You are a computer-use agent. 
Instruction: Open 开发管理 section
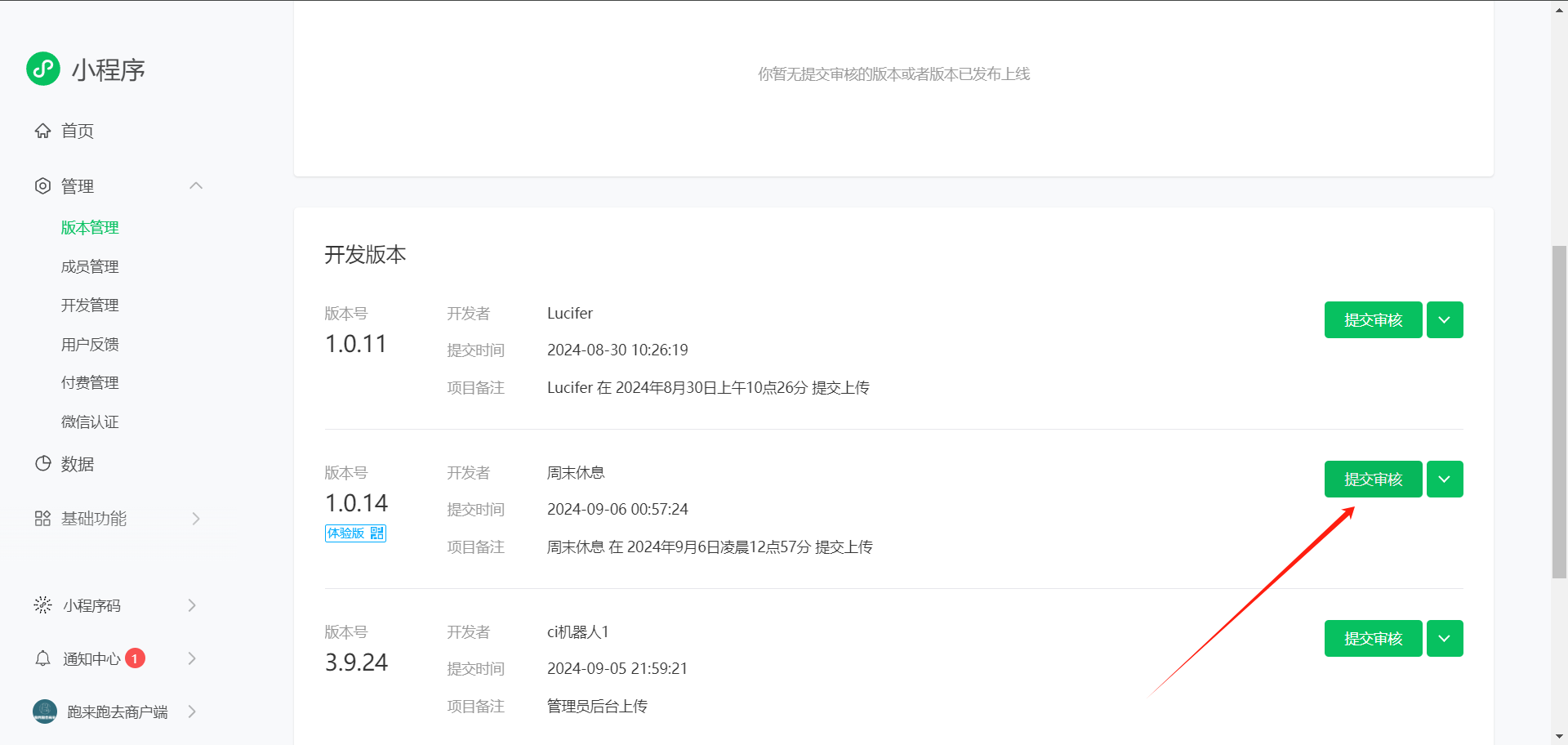(90, 306)
